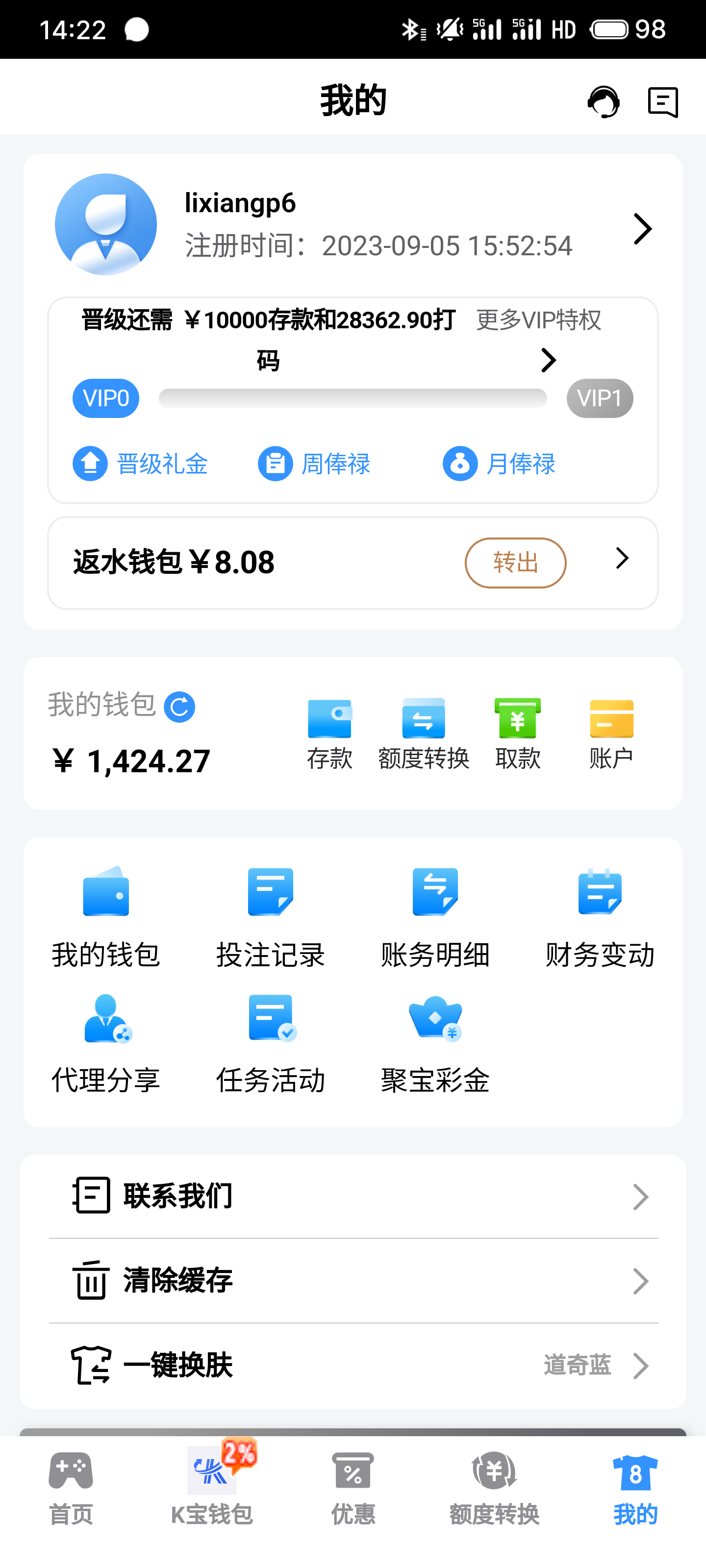Open customer service headset icon
The image size is (706, 1568).
[x=603, y=101]
